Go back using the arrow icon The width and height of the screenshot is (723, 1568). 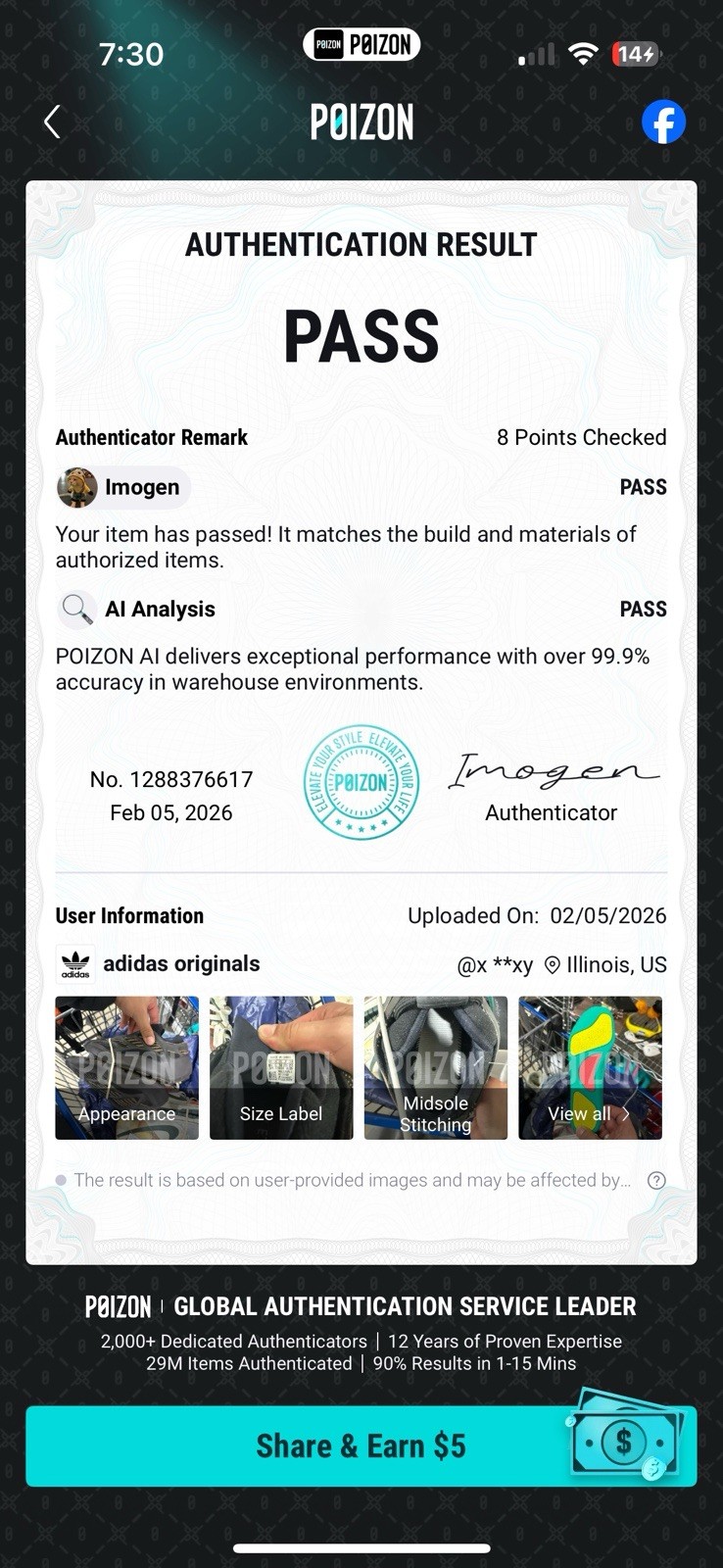click(52, 122)
